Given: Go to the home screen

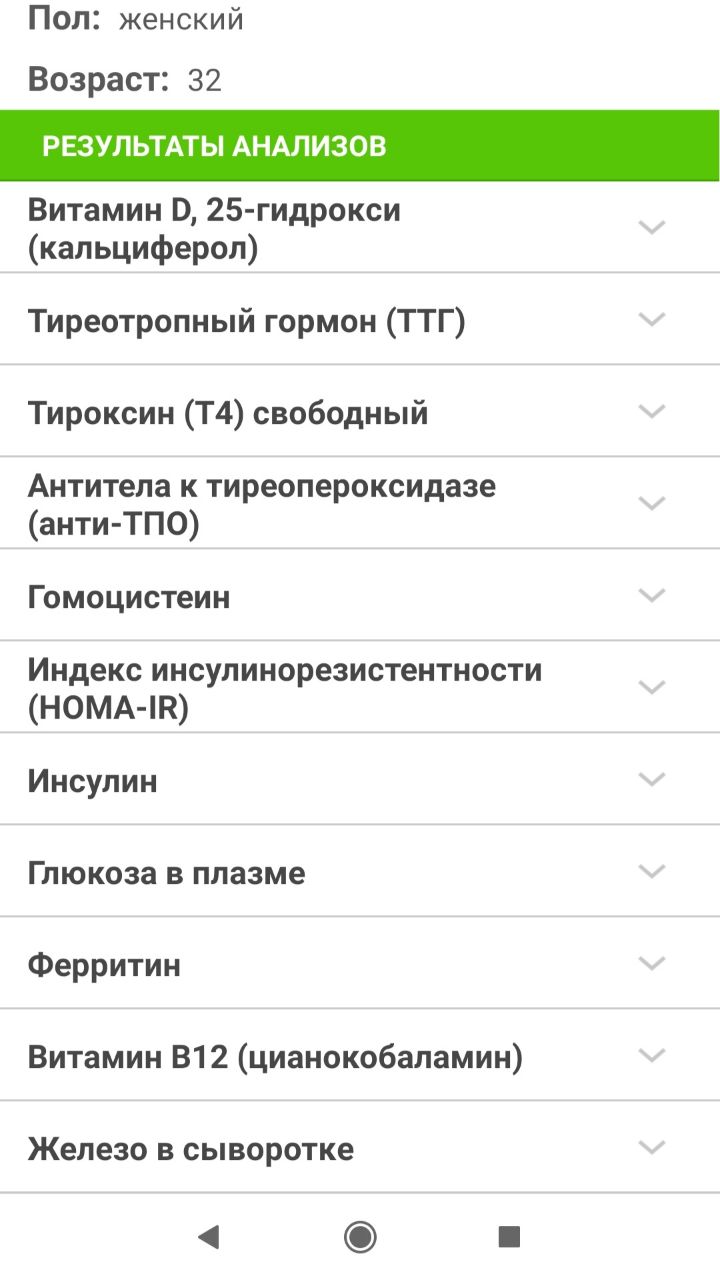Looking at the screenshot, I should click(360, 1237).
